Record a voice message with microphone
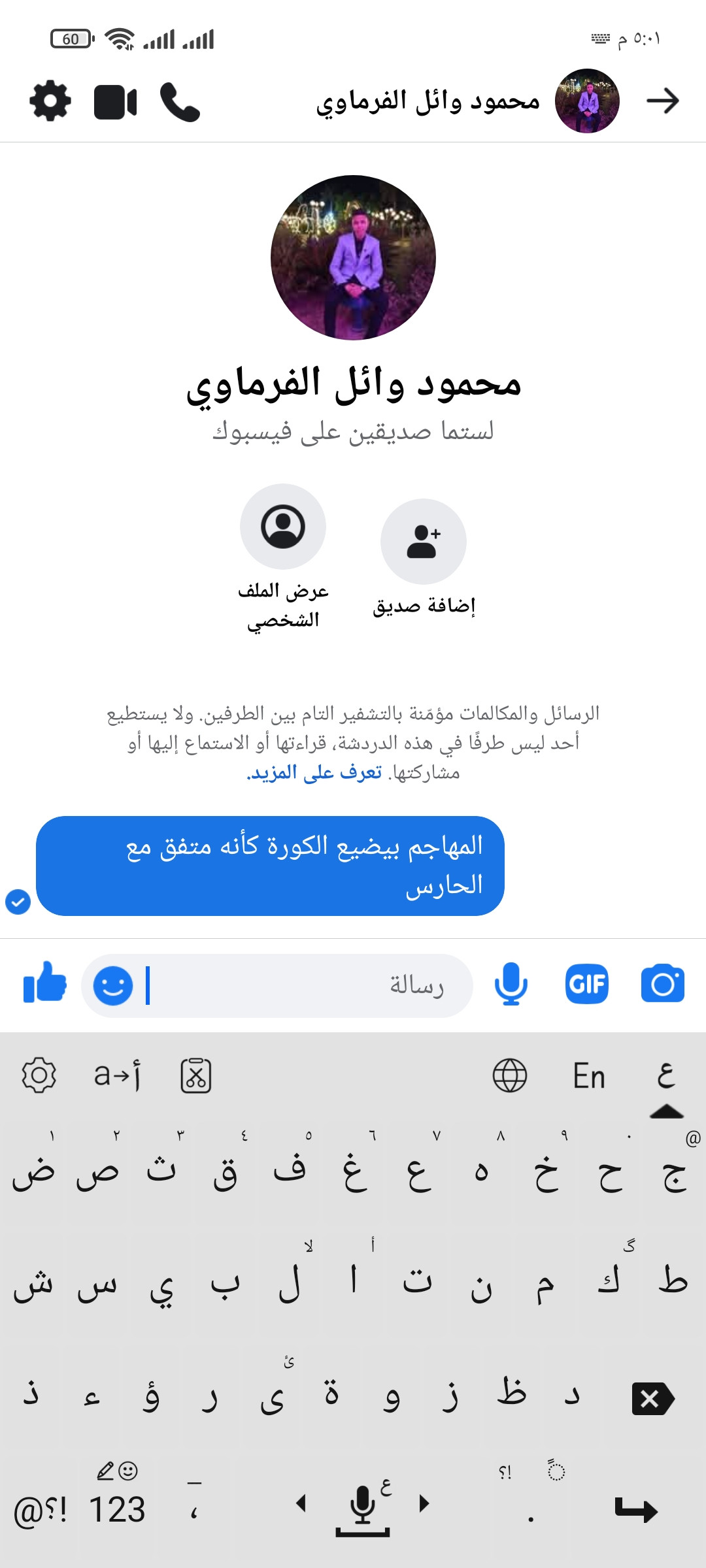 pyautogui.click(x=511, y=984)
